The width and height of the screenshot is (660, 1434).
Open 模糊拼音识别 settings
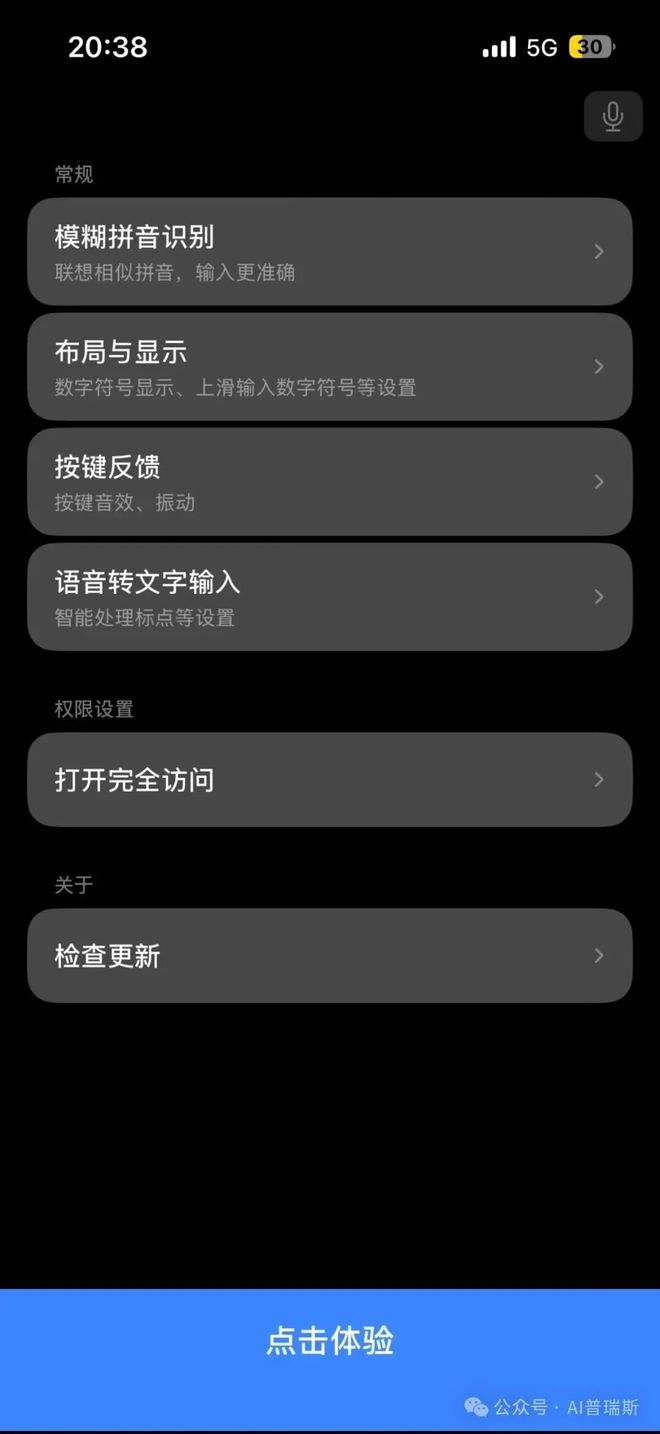point(329,251)
